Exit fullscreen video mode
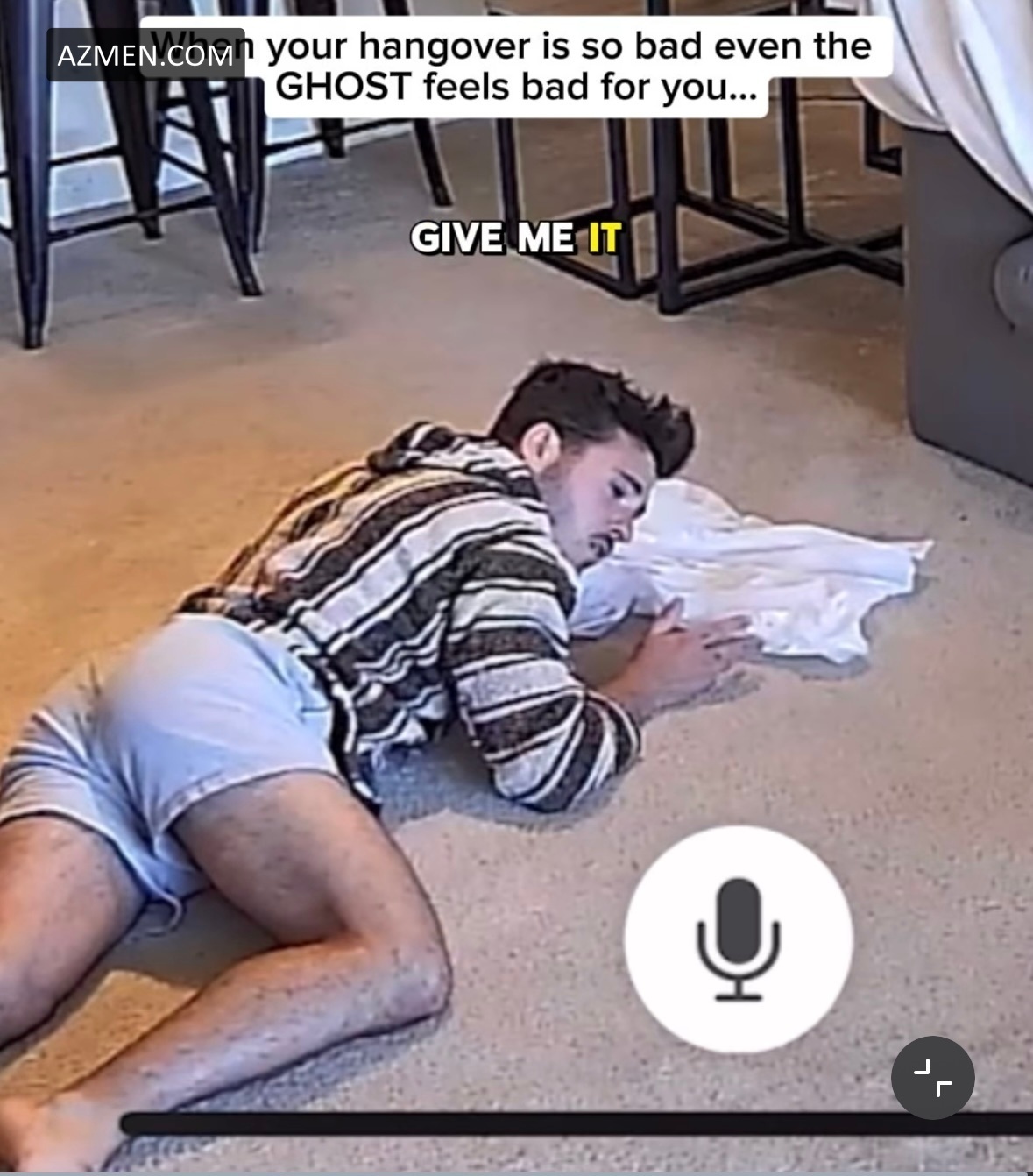Image resolution: width=1033 pixels, height=1176 pixels. tap(932, 1078)
